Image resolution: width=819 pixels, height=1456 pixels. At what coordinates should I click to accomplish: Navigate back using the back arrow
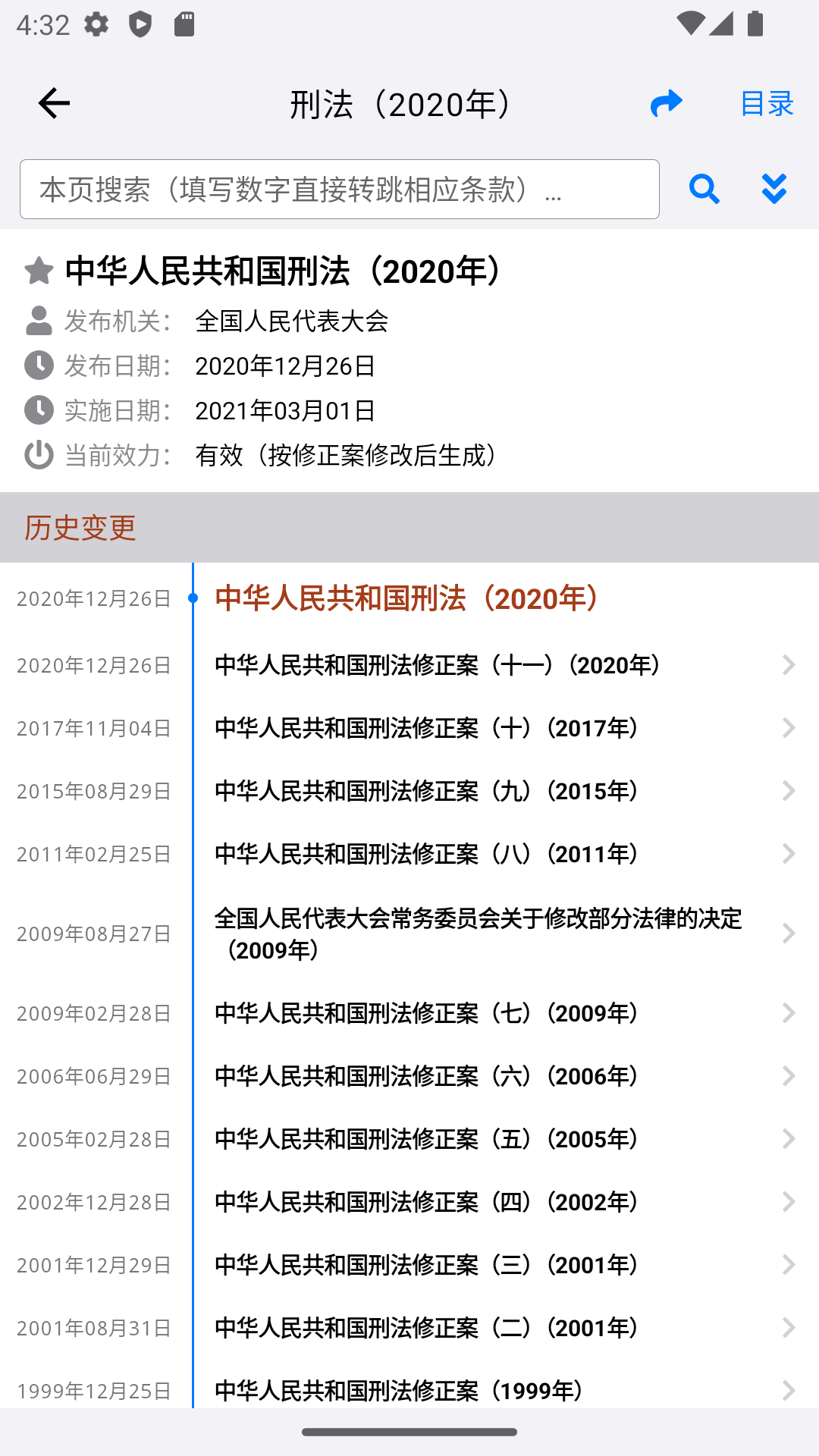pyautogui.click(x=53, y=102)
